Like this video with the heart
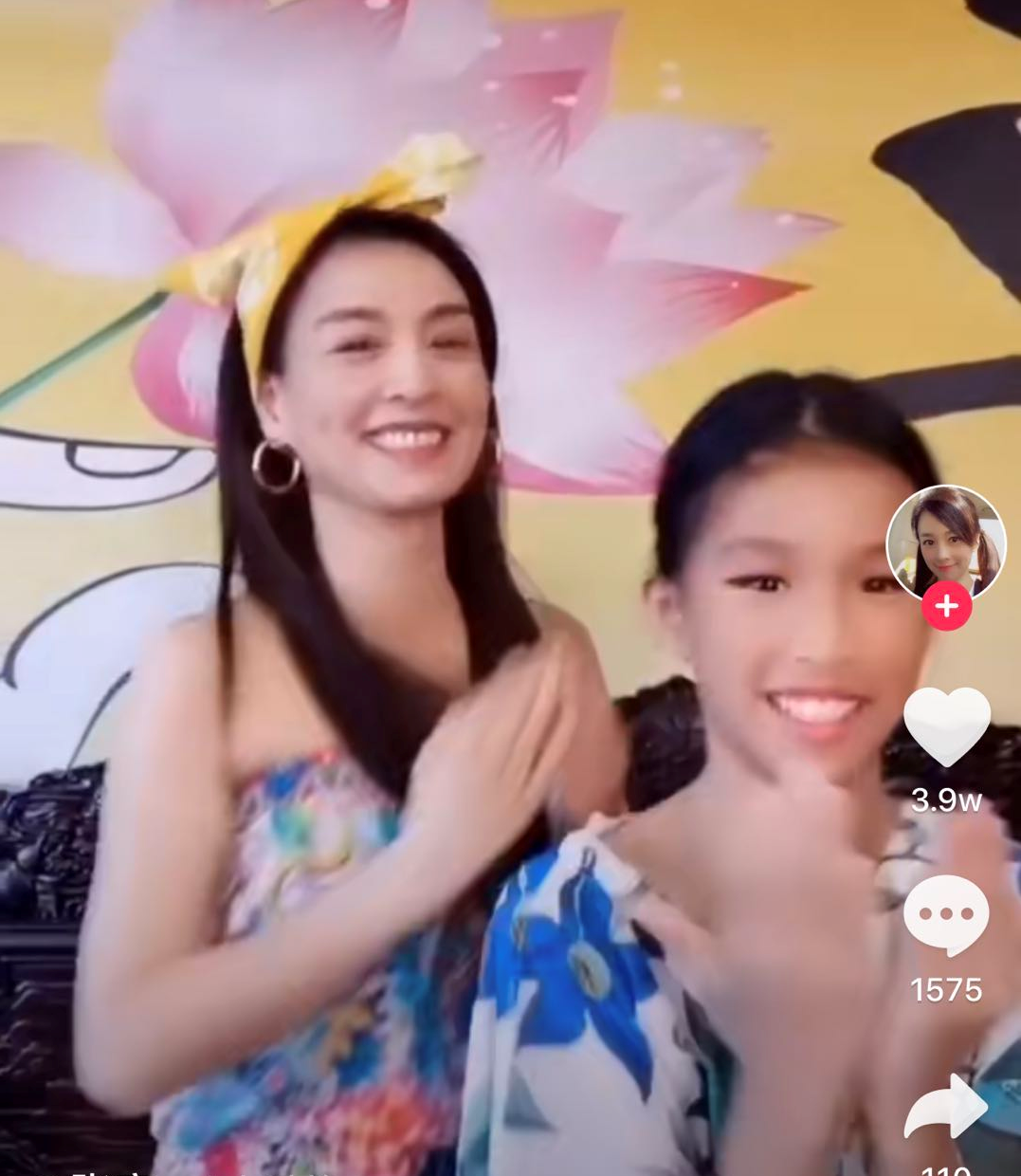The image size is (1021, 1176). point(946,726)
